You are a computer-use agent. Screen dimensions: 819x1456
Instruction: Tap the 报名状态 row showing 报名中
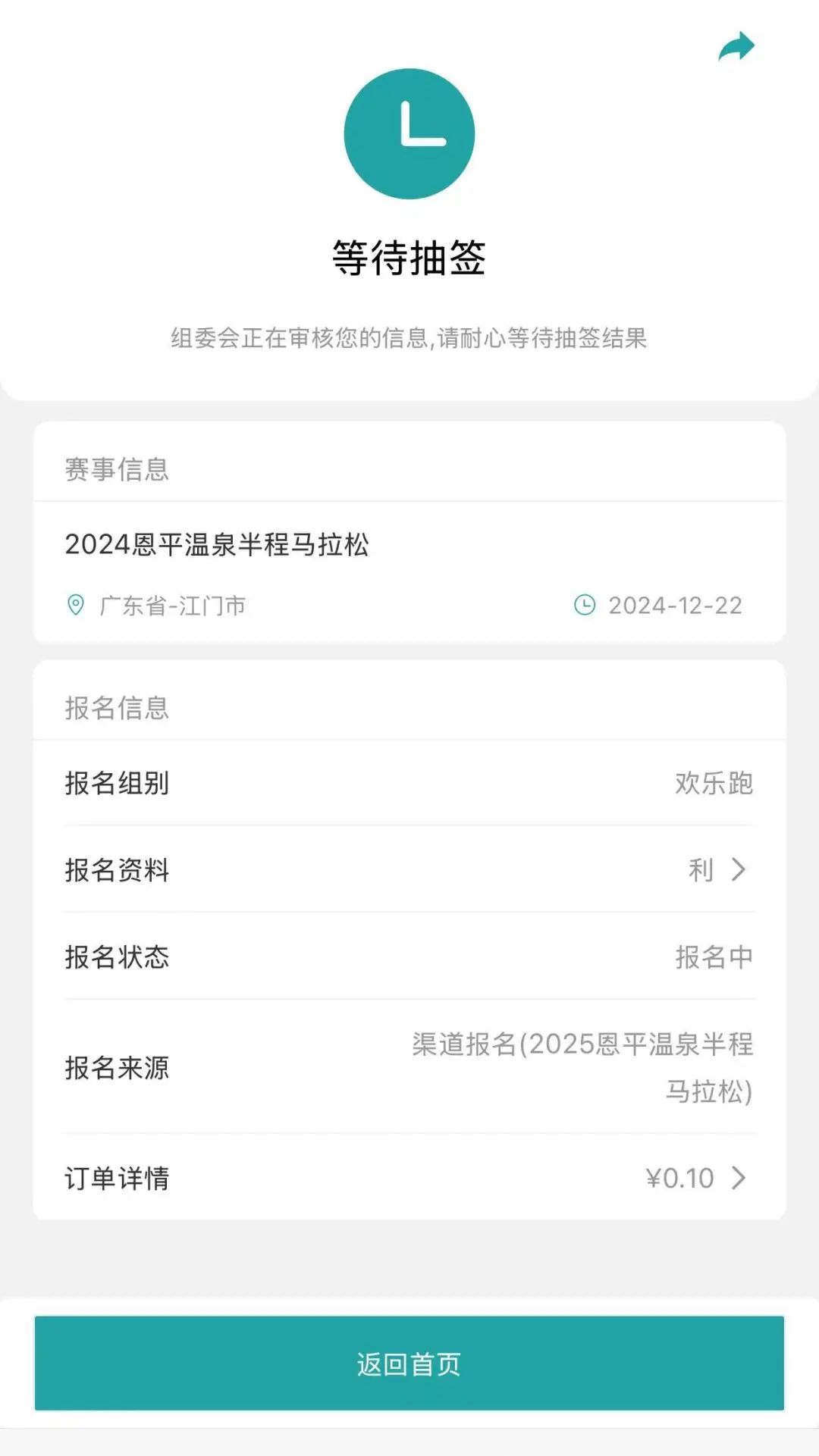tap(409, 957)
